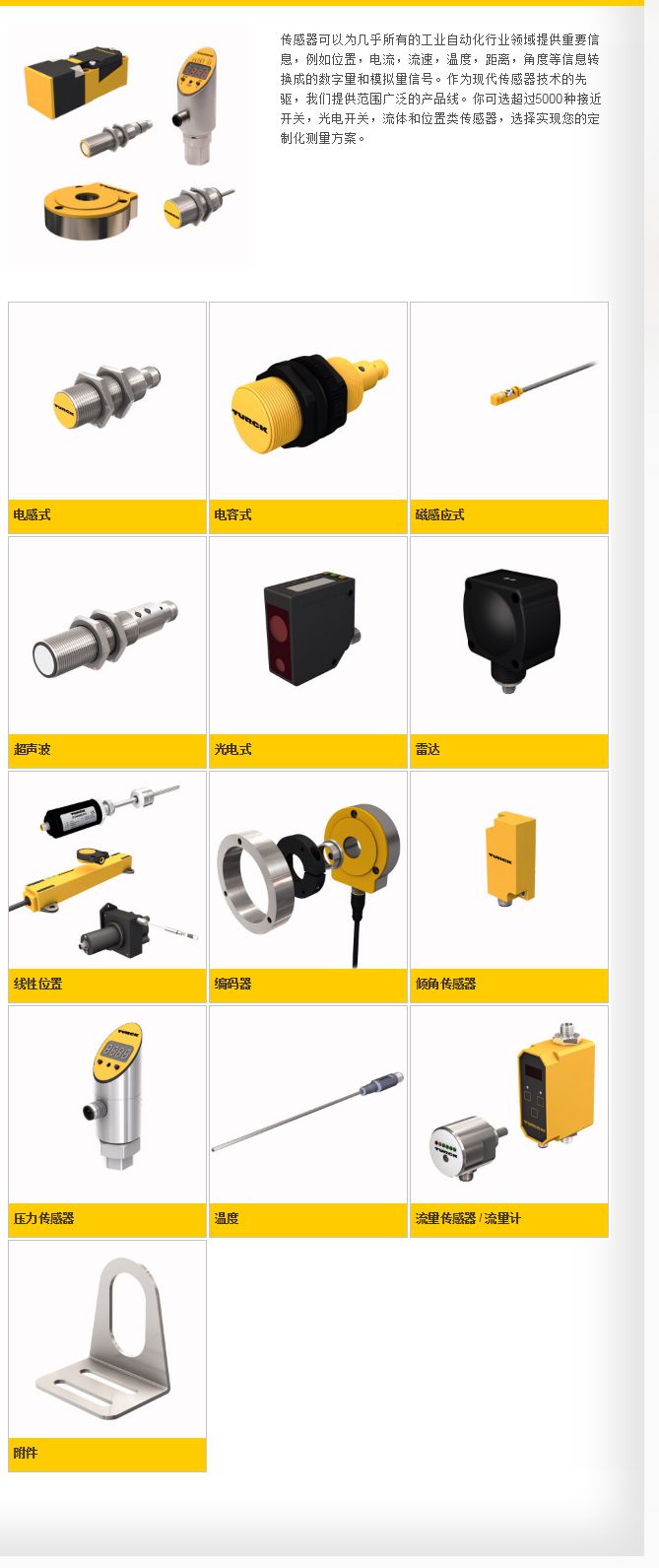Open the 光电式 sensor category
659x1568 pixels.
(308, 651)
